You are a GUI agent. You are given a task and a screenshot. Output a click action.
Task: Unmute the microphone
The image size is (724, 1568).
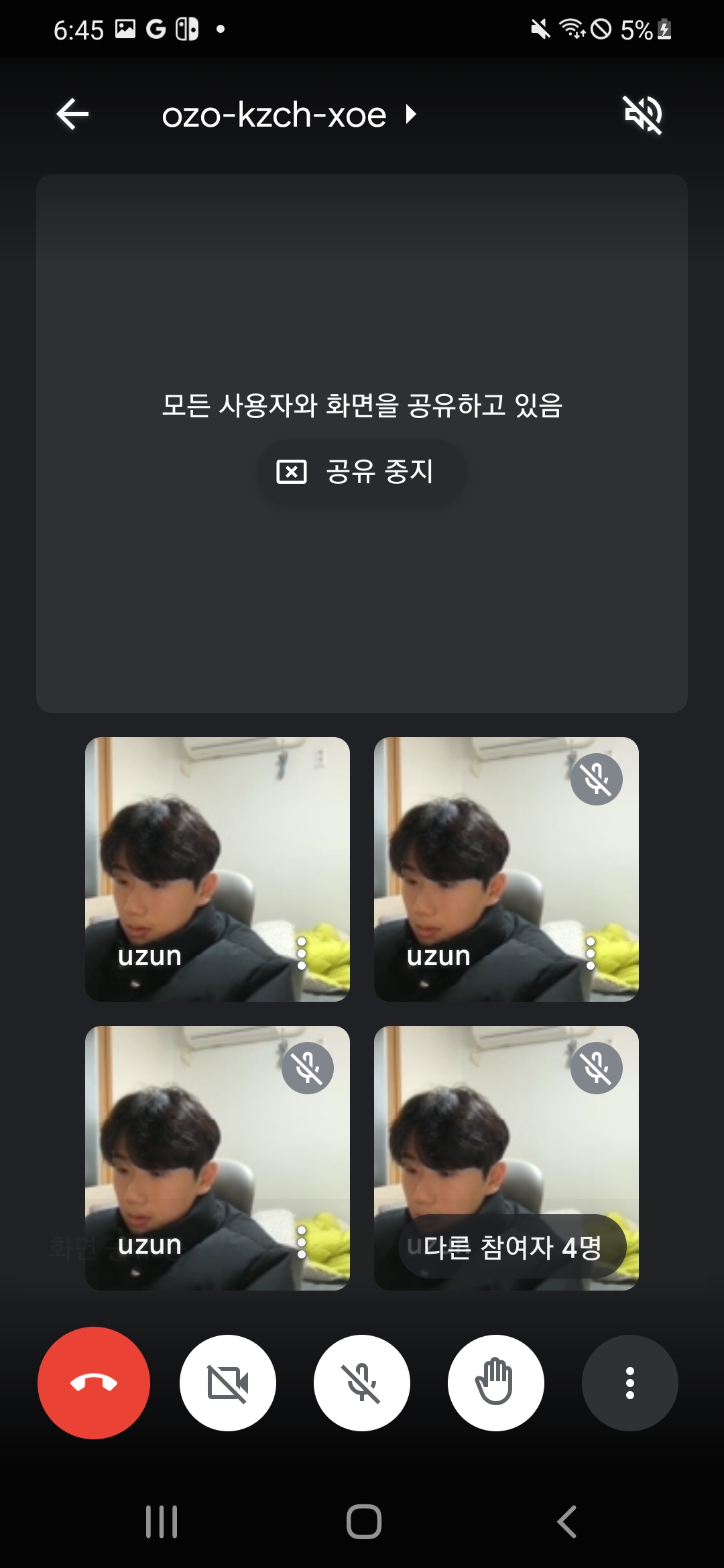click(362, 1382)
